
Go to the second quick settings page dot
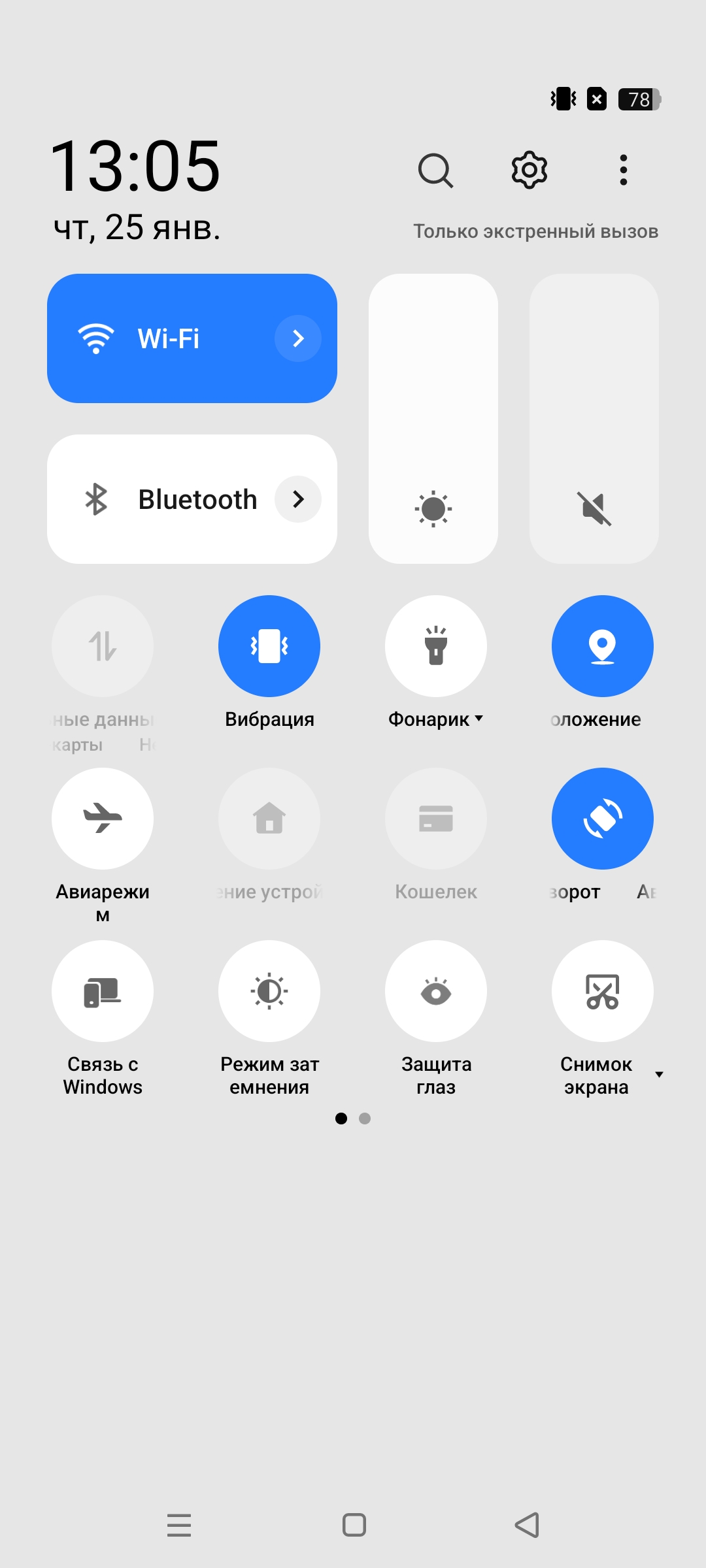(x=365, y=1119)
